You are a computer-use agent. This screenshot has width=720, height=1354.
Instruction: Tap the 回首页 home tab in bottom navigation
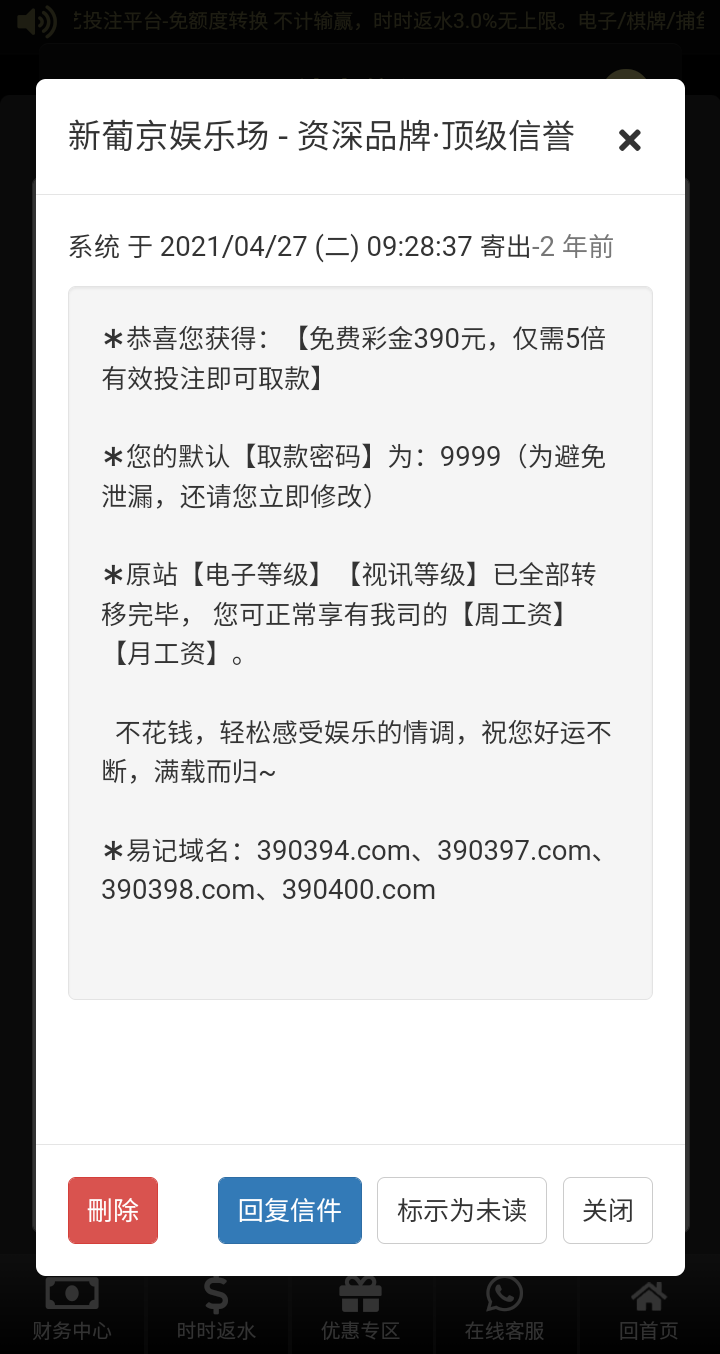pyautogui.click(x=648, y=1310)
